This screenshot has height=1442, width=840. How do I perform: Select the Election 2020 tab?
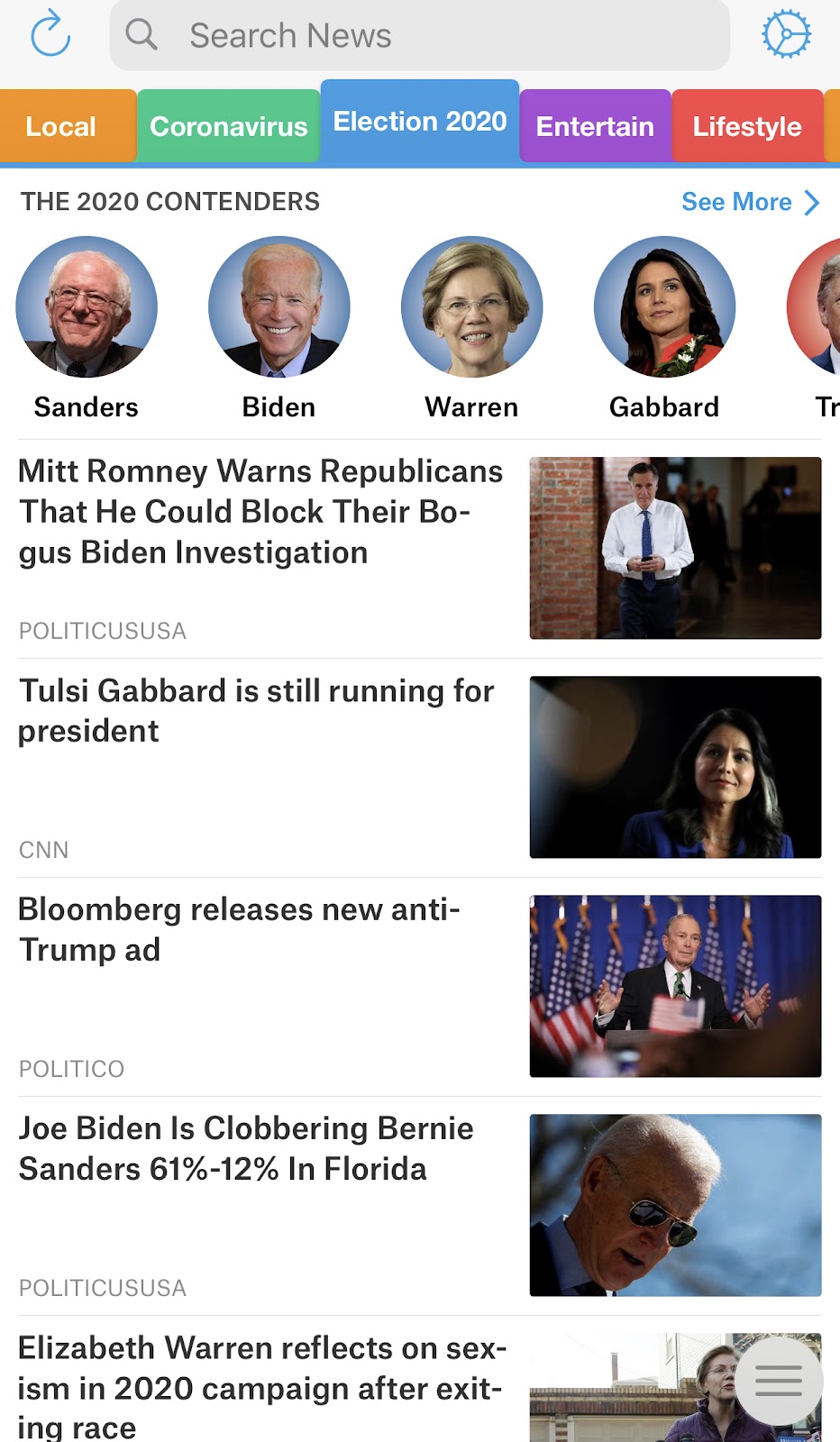point(420,122)
